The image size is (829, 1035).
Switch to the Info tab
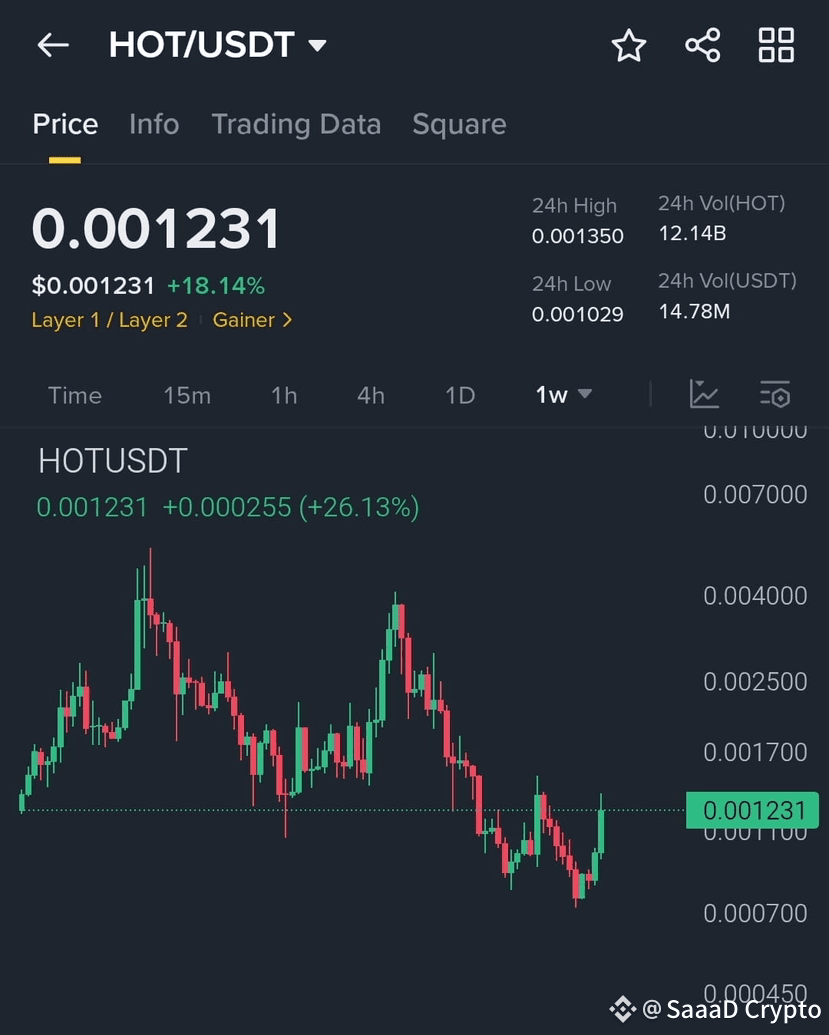[153, 123]
